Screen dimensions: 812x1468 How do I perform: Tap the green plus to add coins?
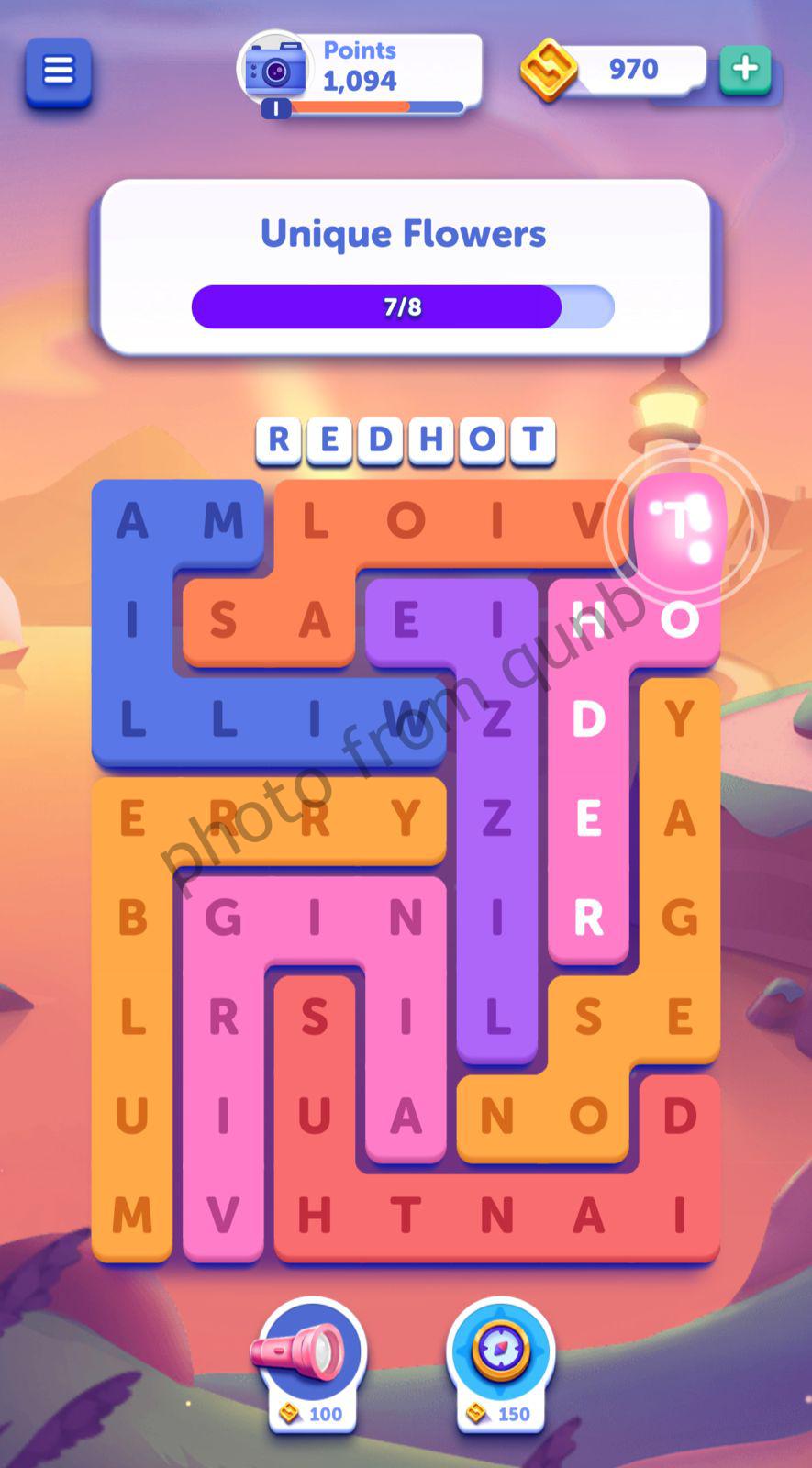pos(745,69)
